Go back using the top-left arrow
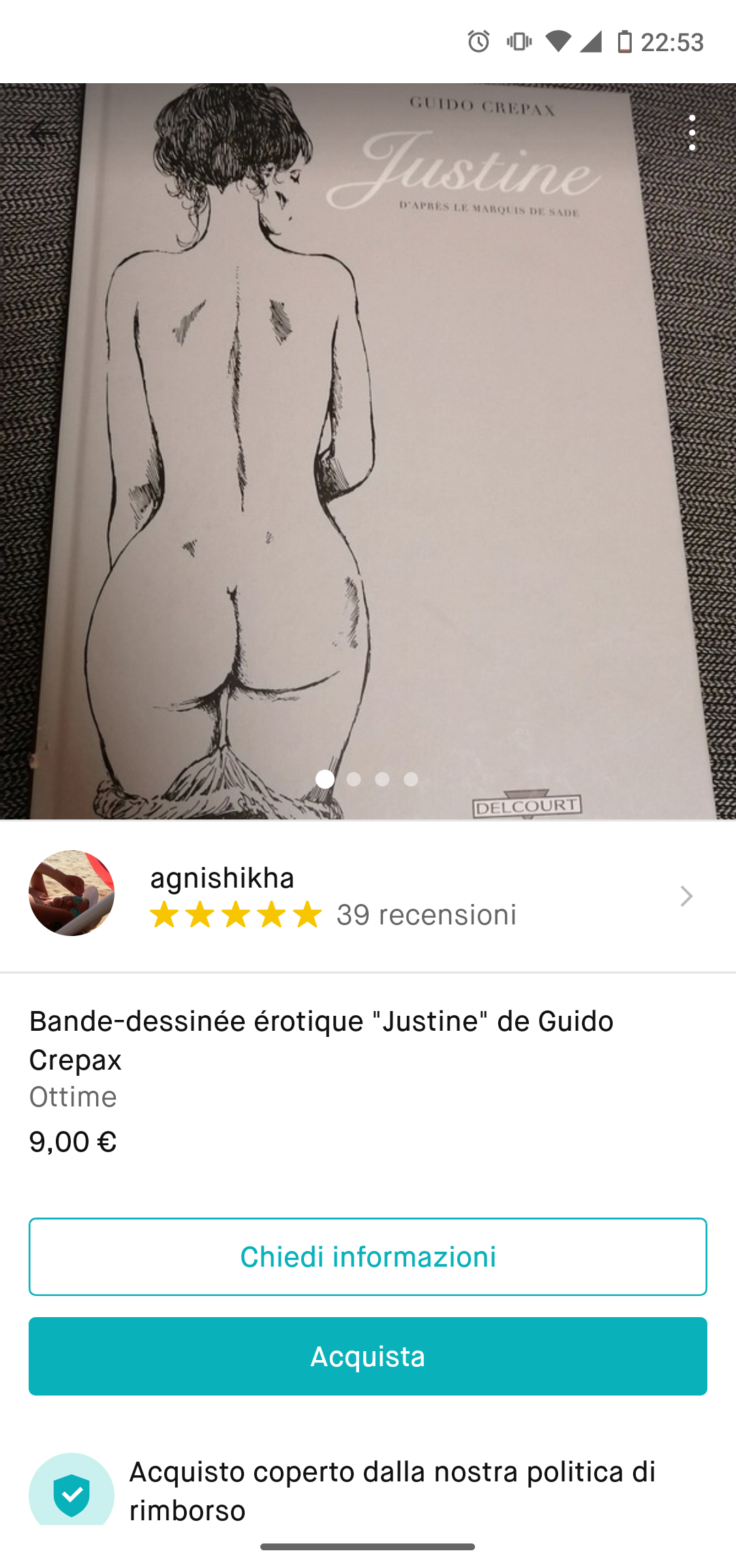 (42, 134)
